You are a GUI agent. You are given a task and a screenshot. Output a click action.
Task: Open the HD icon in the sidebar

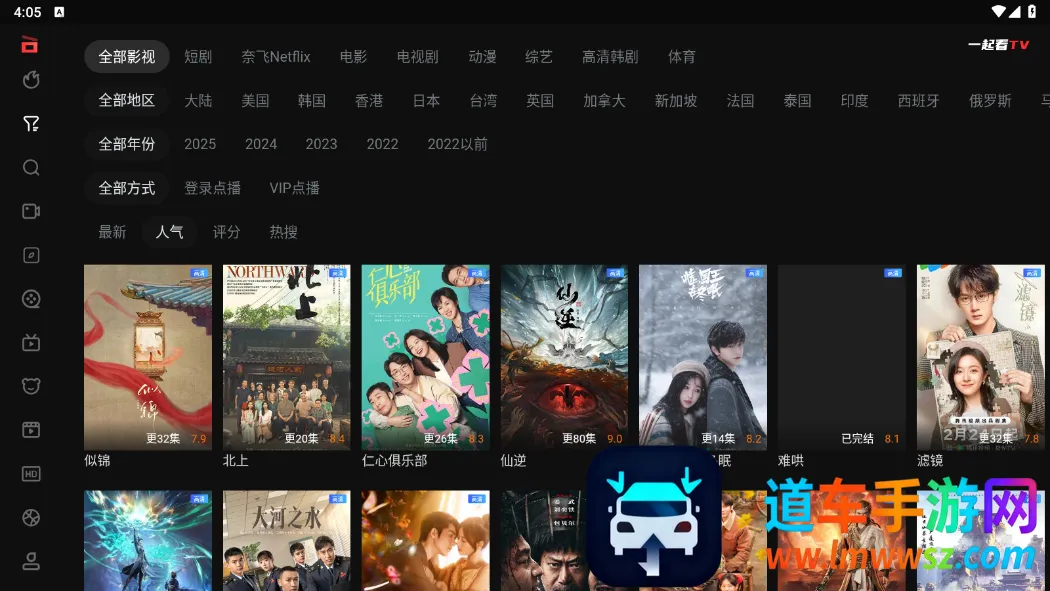click(31, 474)
